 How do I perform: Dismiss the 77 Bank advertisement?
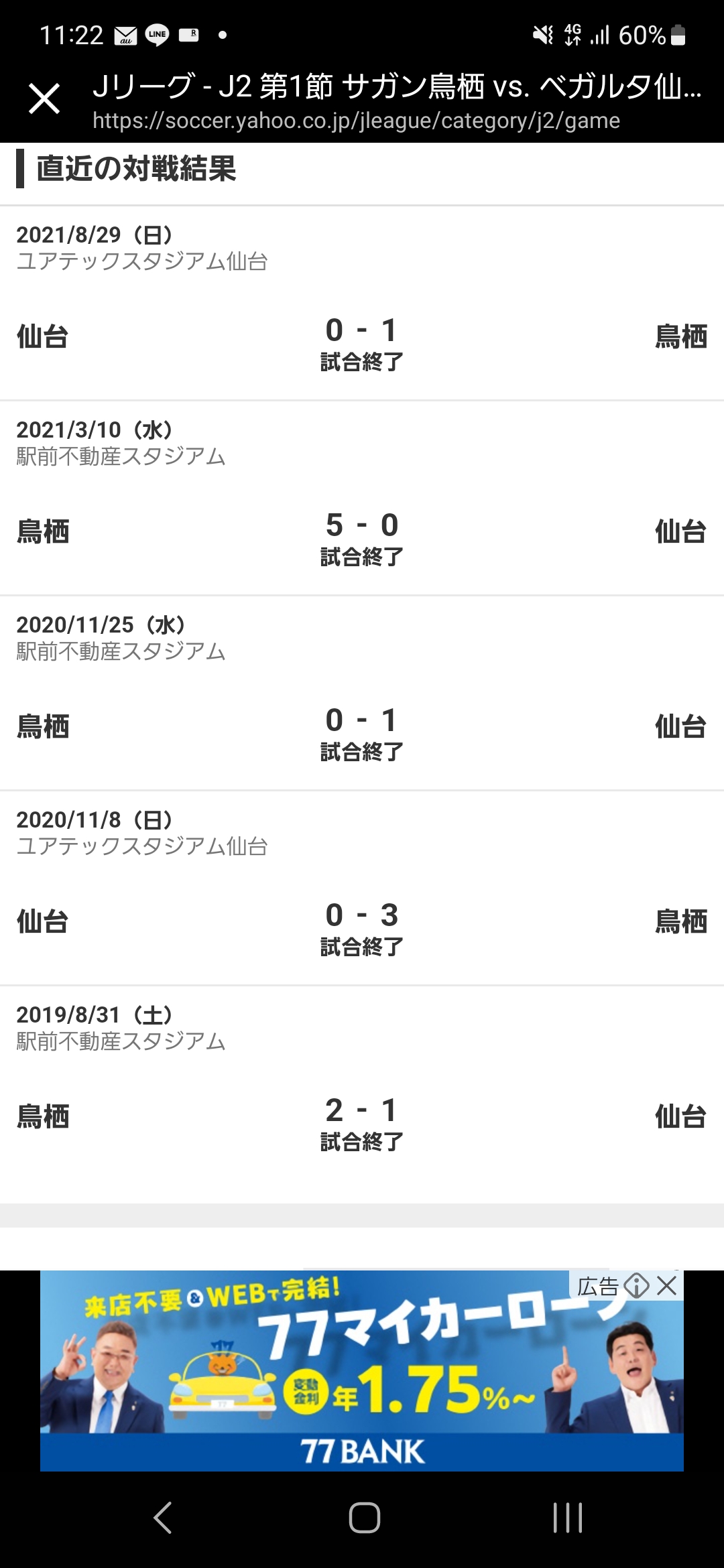(668, 1285)
